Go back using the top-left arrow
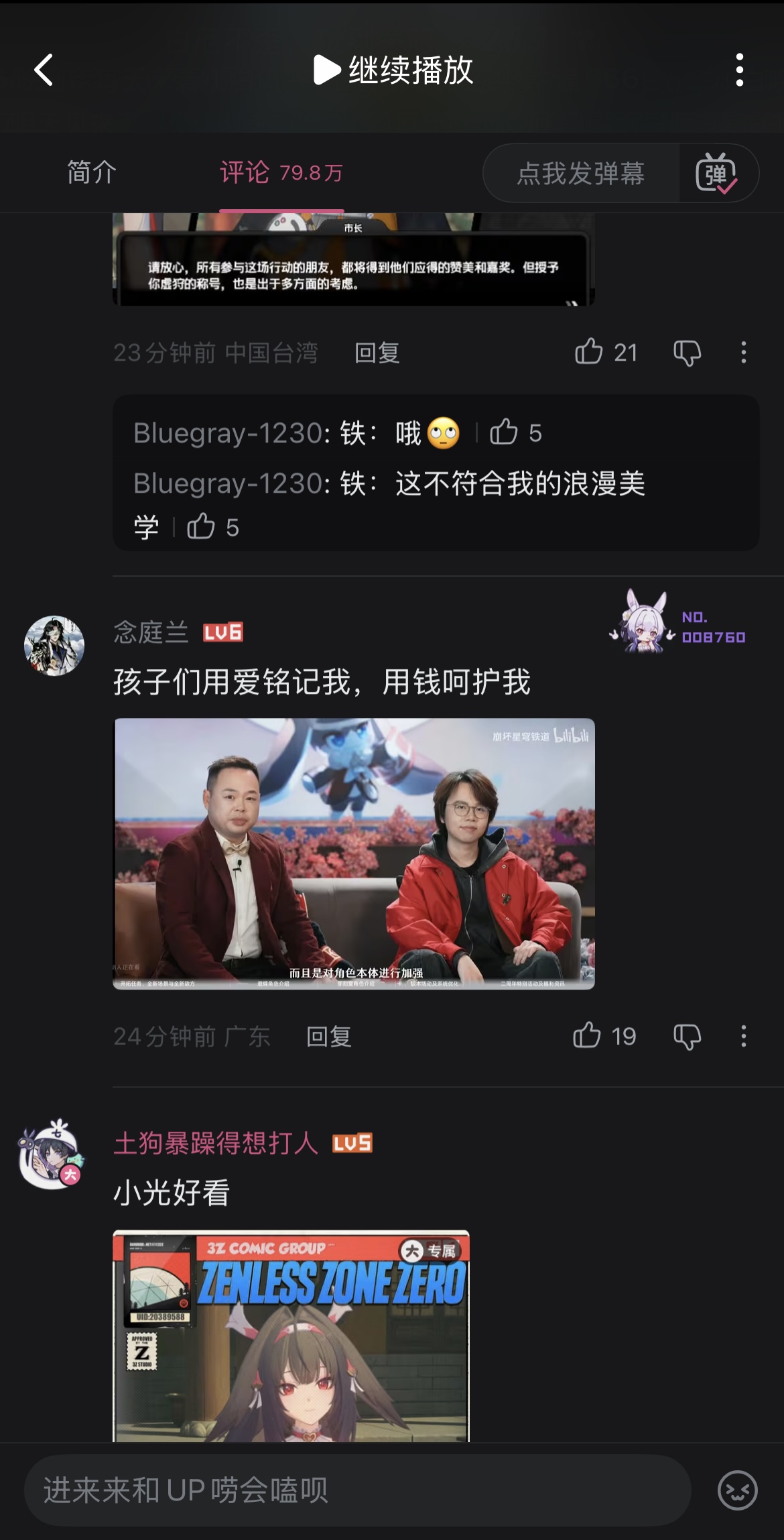This screenshot has width=784, height=1540. (x=44, y=70)
